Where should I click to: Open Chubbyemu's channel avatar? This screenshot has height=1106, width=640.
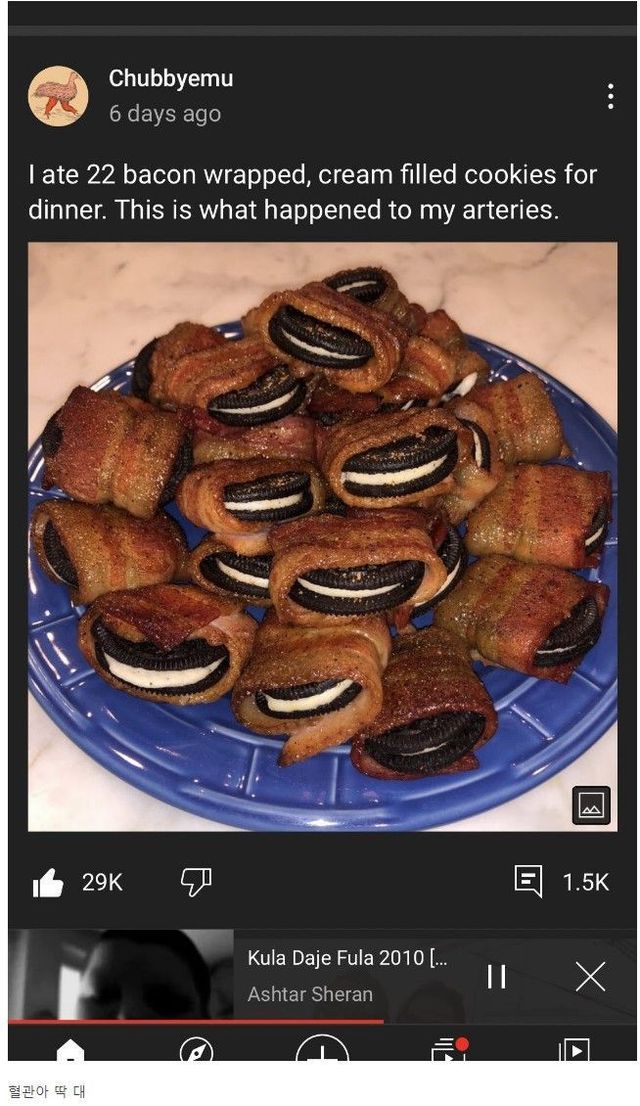coord(58,96)
